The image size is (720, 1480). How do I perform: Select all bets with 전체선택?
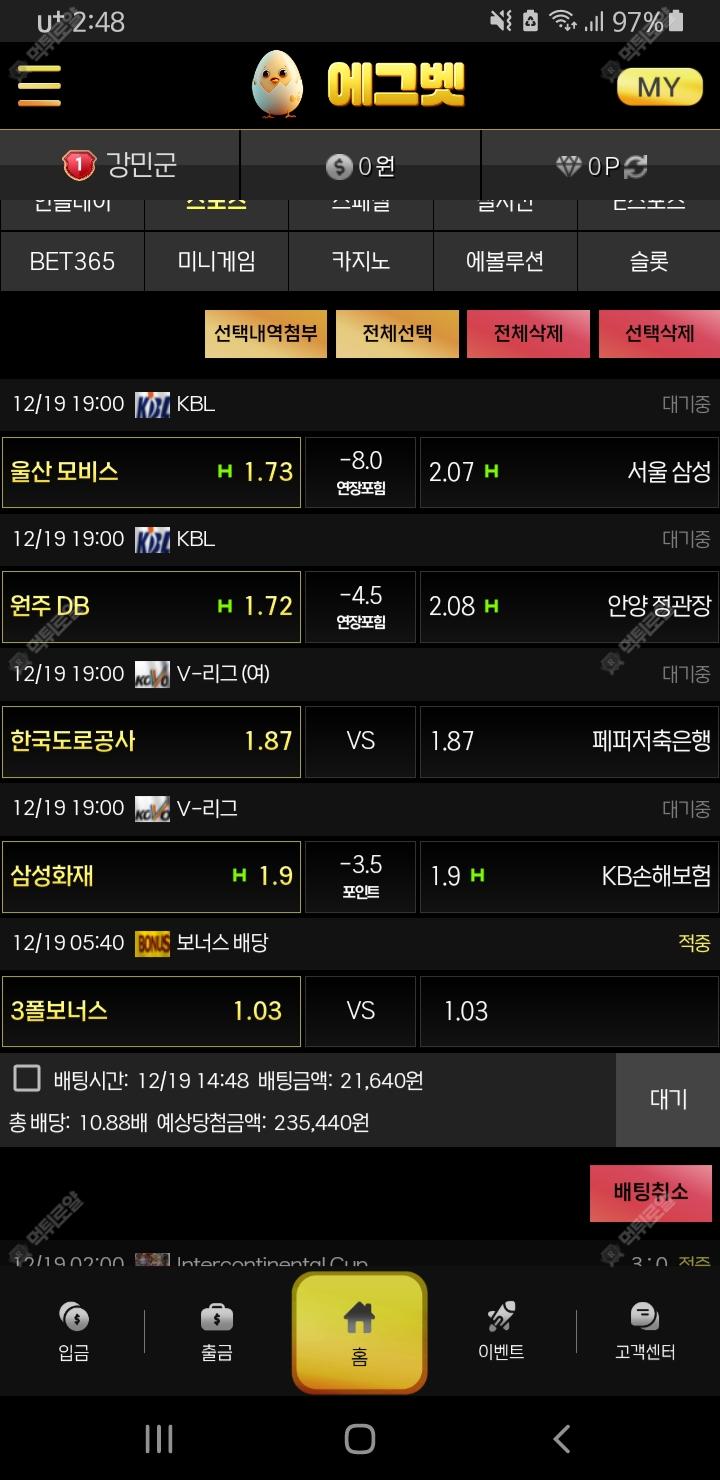click(x=397, y=334)
